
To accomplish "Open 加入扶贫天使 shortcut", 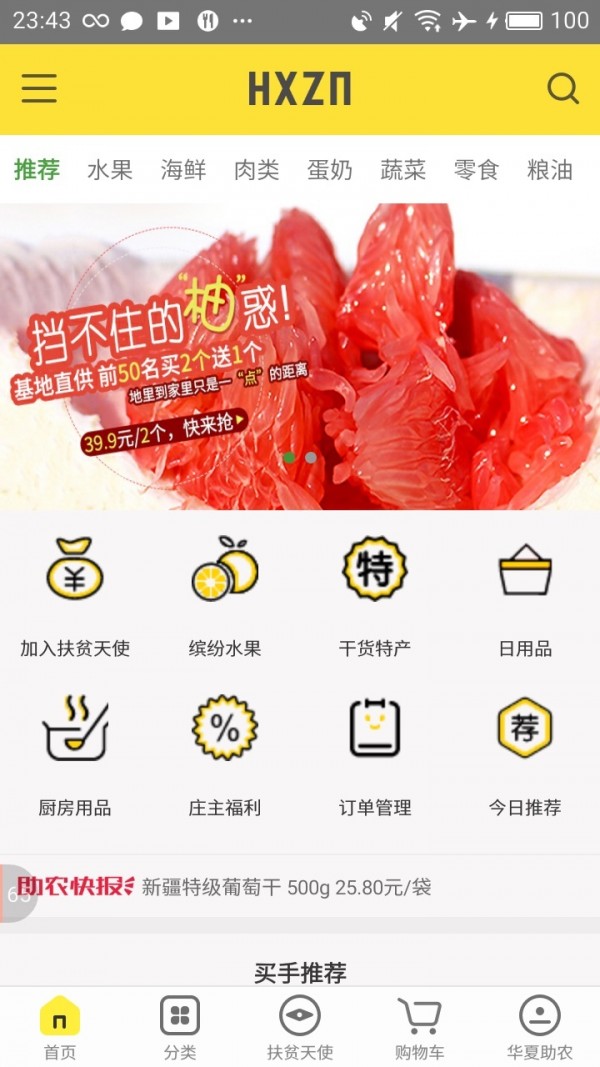I will (75, 595).
